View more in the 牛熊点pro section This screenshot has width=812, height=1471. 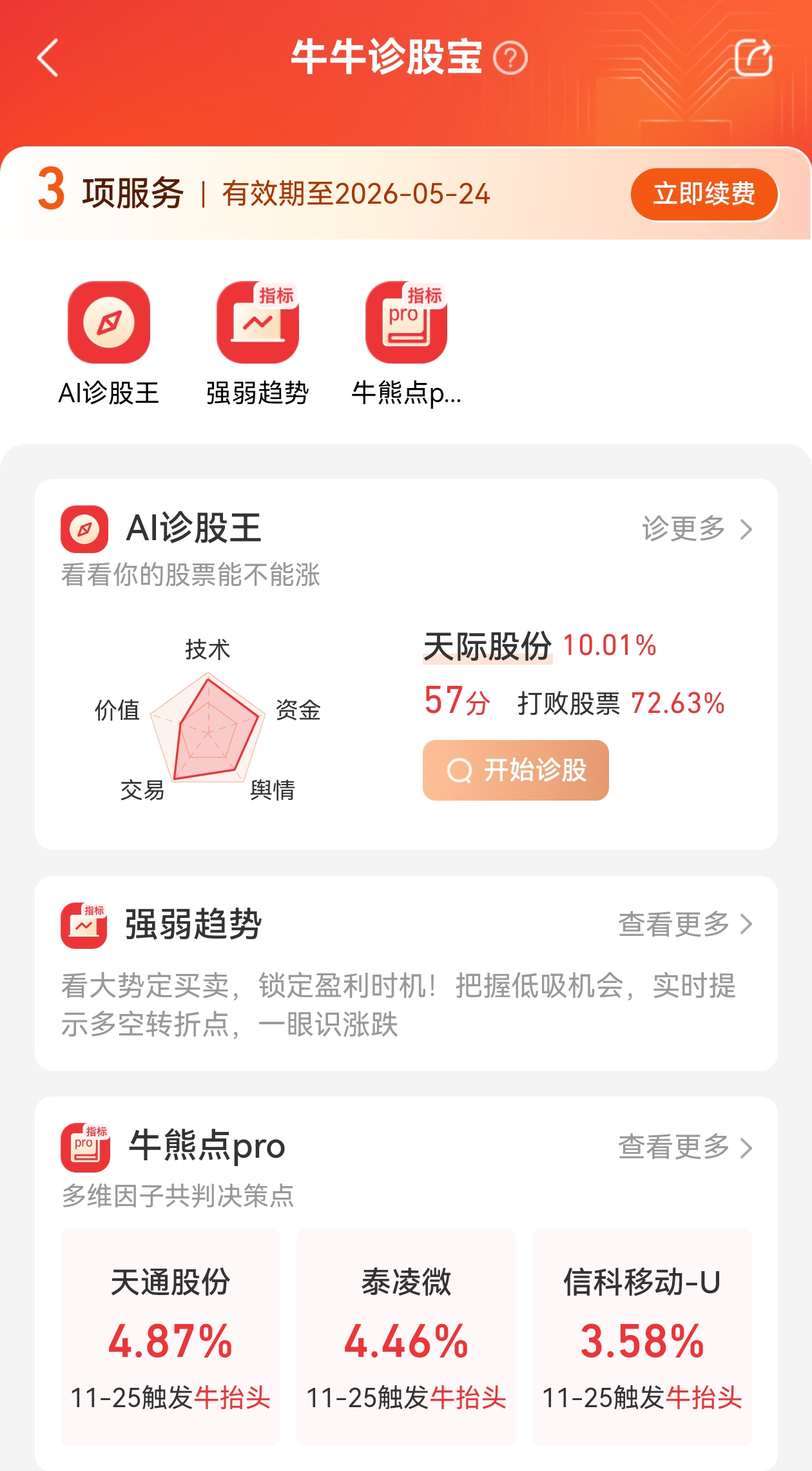(685, 1147)
